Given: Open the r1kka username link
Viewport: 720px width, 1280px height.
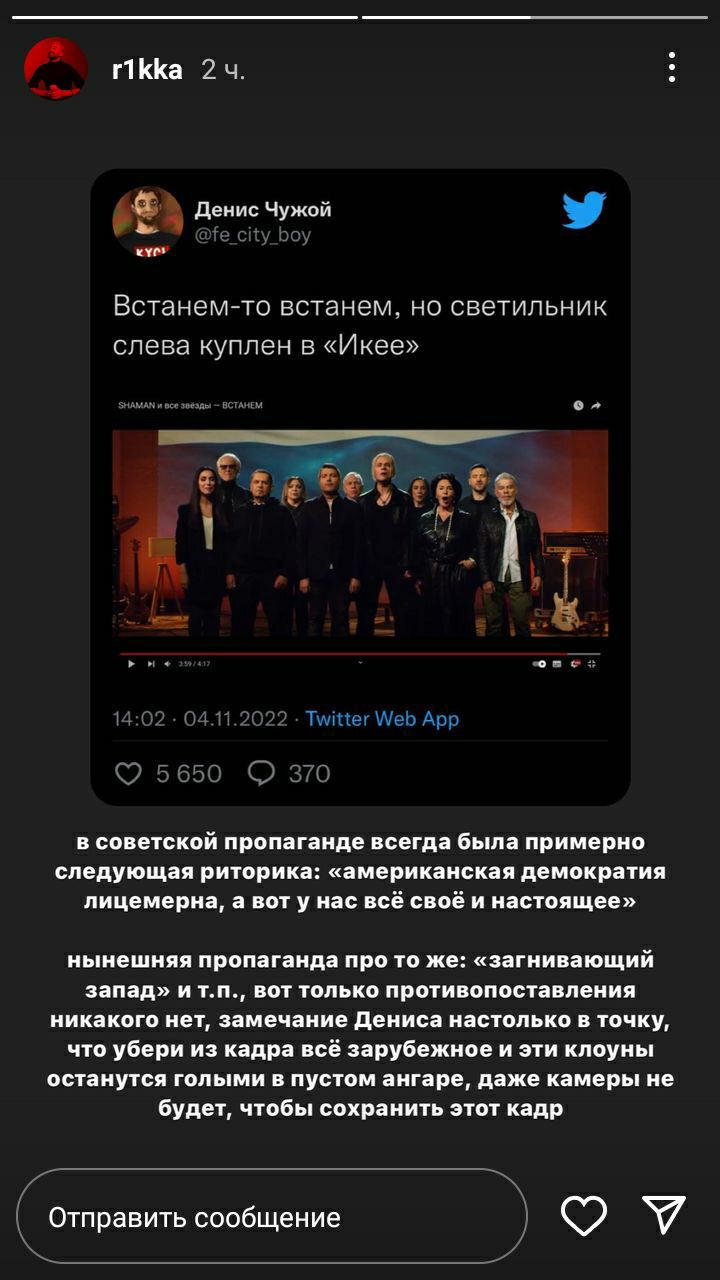Looking at the screenshot, I should [147, 70].
